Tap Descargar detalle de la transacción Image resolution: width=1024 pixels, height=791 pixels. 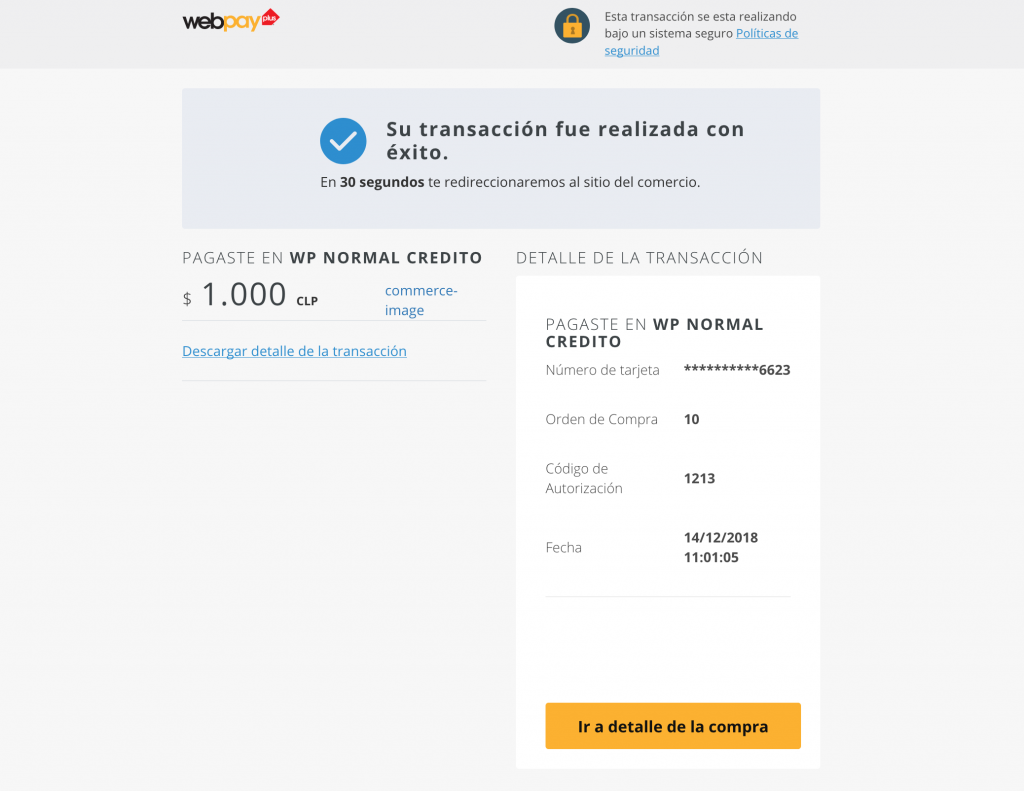(294, 351)
